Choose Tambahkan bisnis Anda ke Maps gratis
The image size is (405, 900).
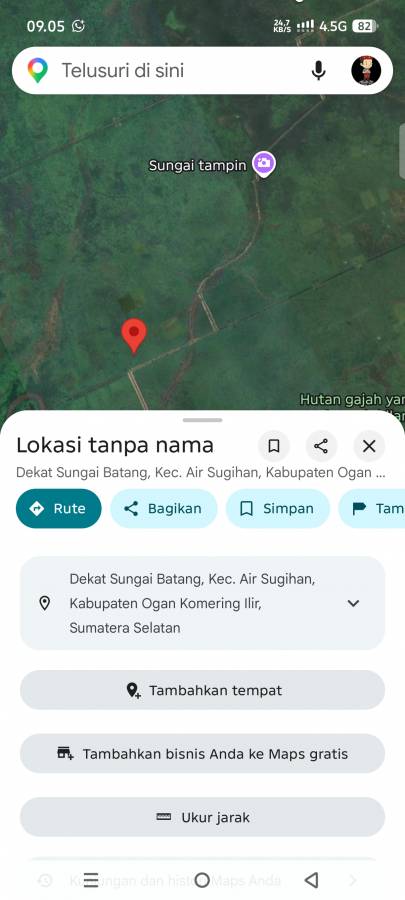pos(202,754)
